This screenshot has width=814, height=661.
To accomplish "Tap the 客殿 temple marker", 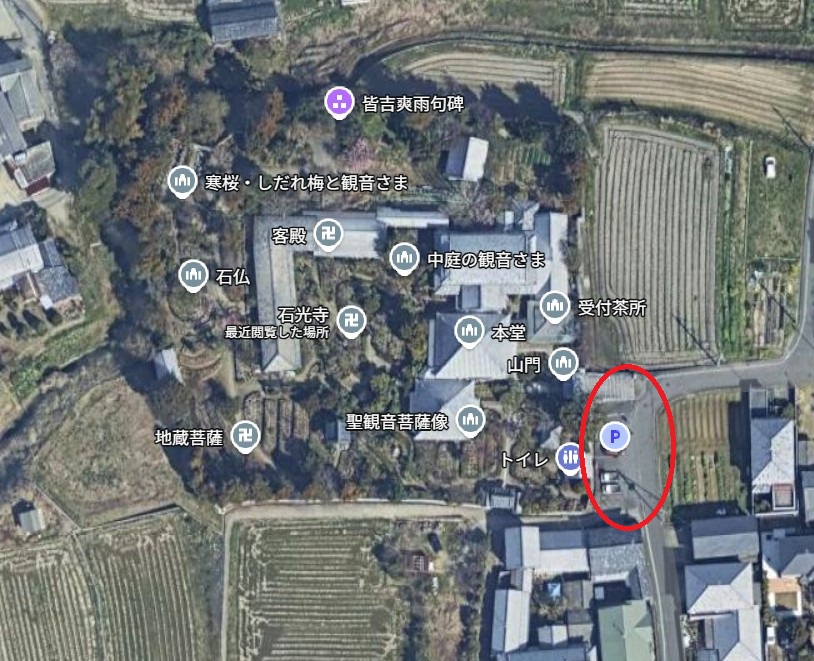I will (328, 236).
